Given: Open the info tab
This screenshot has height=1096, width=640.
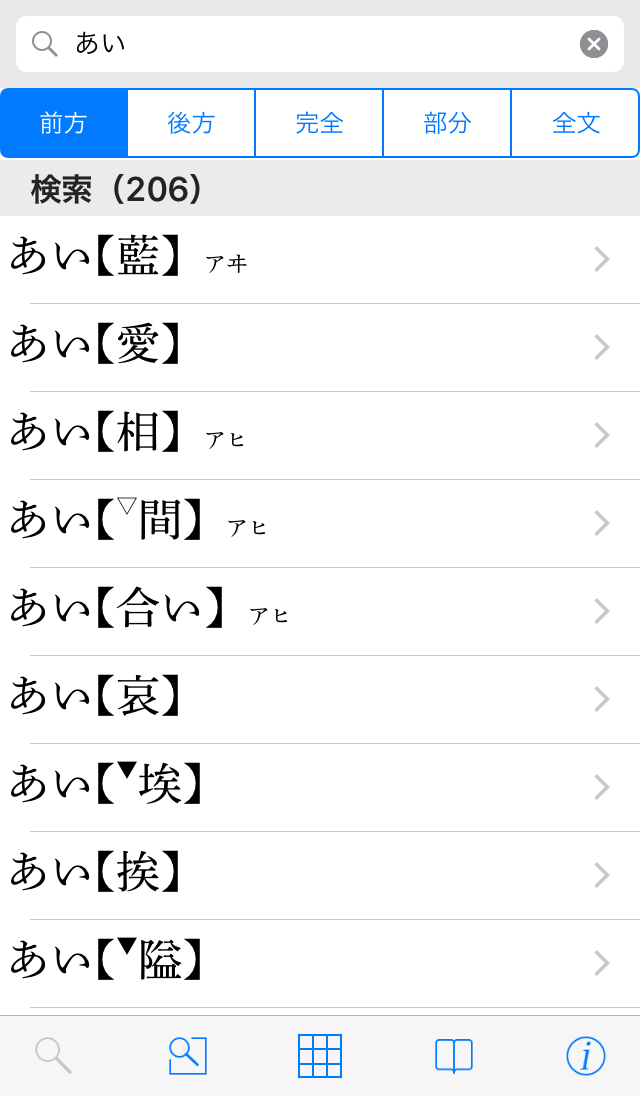Looking at the screenshot, I should 586,1055.
